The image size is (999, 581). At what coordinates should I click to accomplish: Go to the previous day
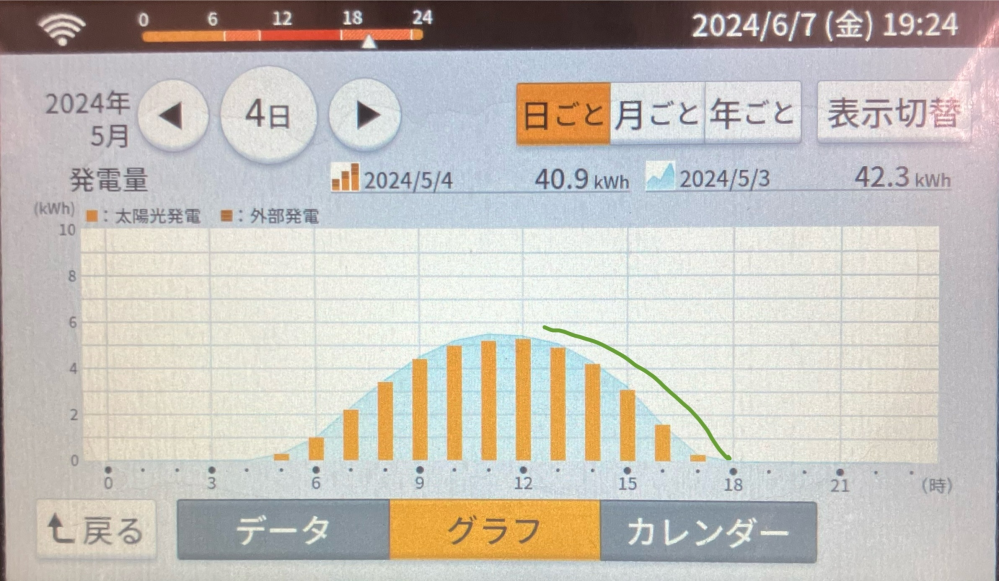(x=173, y=115)
